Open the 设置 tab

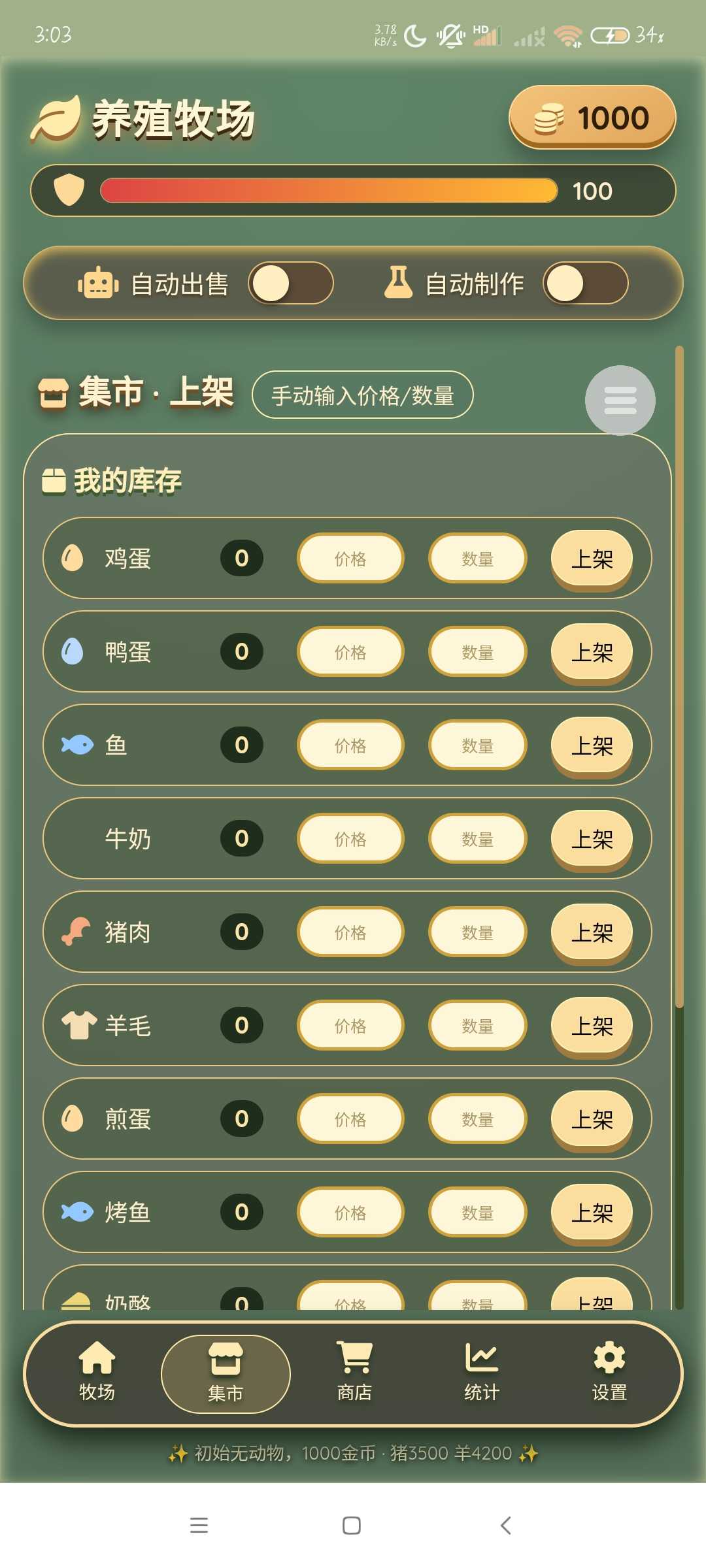point(609,1372)
